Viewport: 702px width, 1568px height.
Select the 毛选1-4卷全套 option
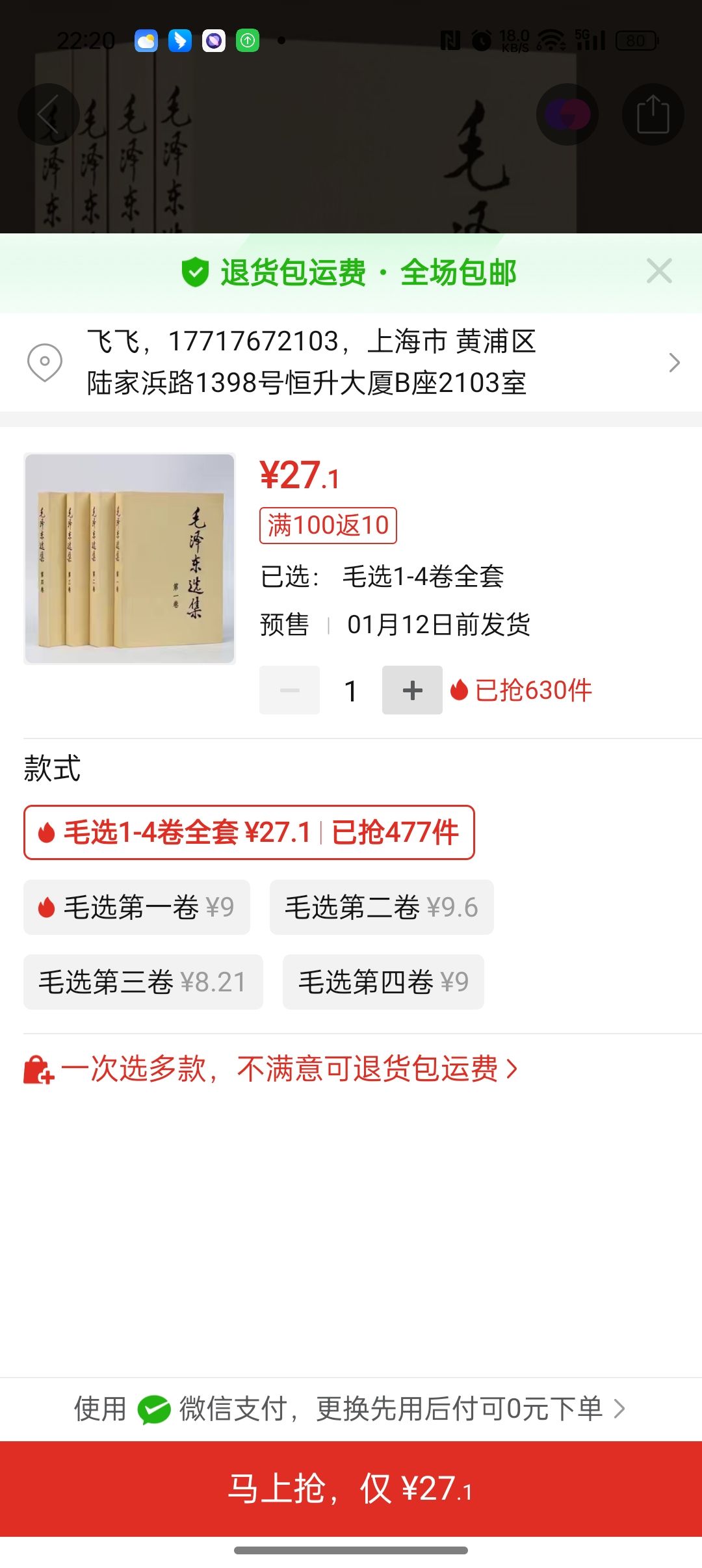[249, 833]
